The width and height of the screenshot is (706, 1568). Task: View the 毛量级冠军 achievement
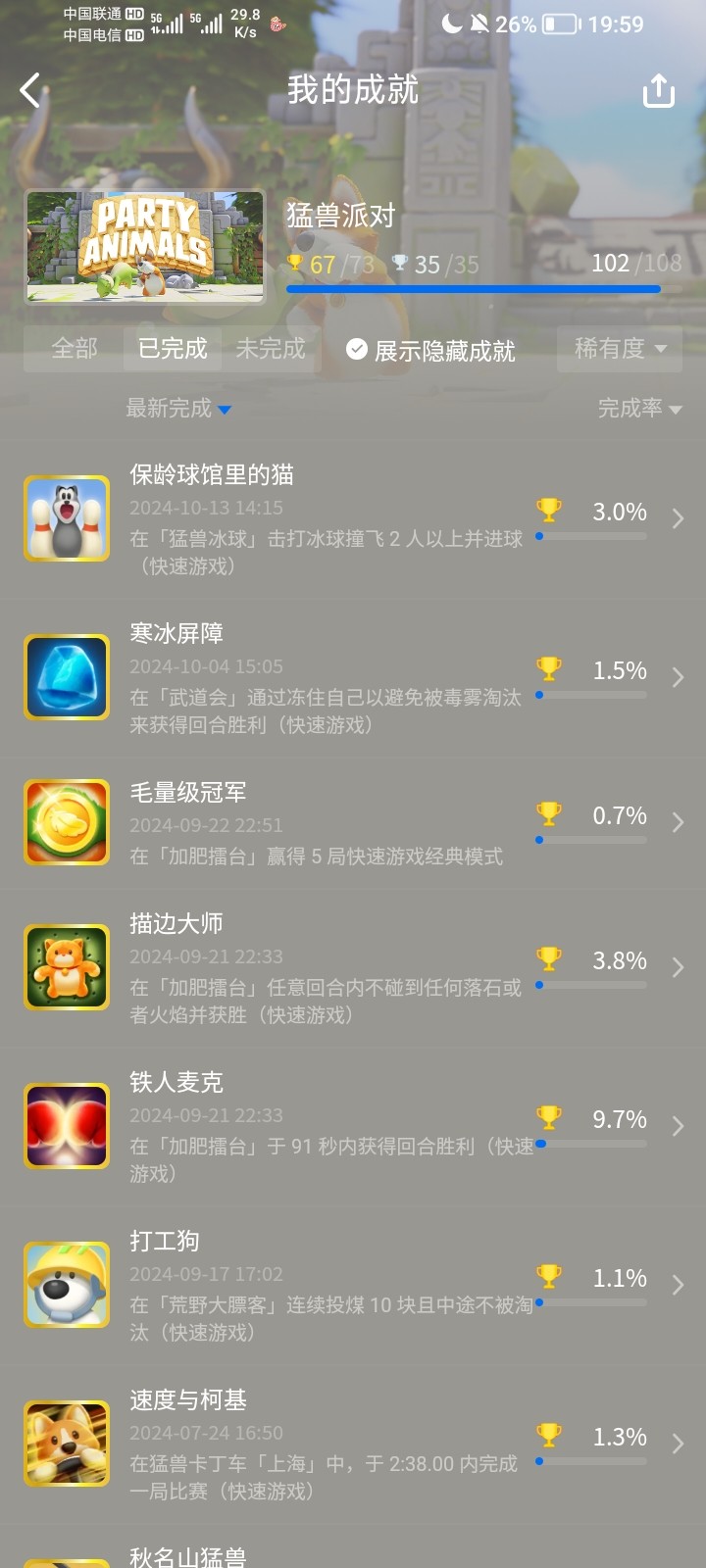[353, 822]
